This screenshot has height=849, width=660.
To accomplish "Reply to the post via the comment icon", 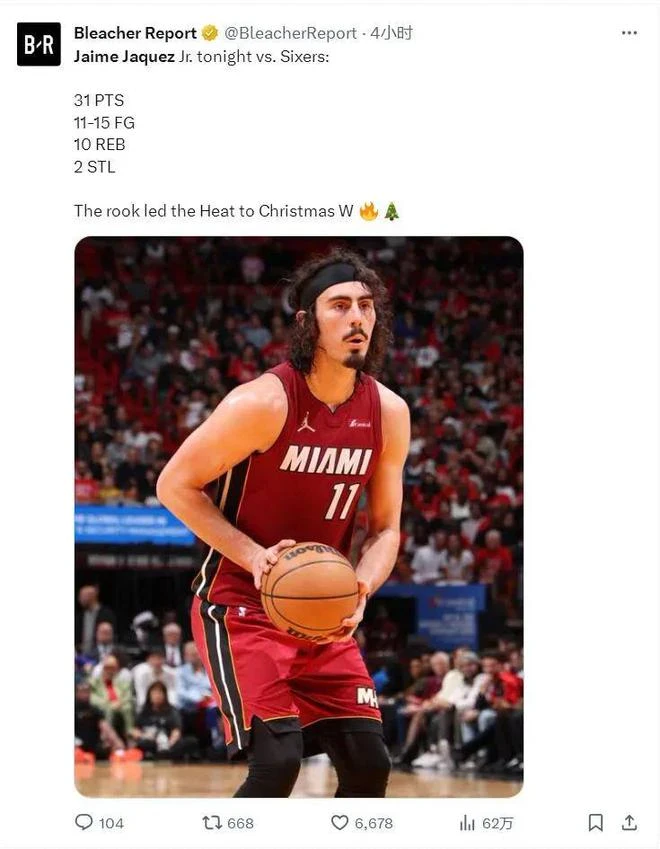I will pyautogui.click(x=85, y=822).
